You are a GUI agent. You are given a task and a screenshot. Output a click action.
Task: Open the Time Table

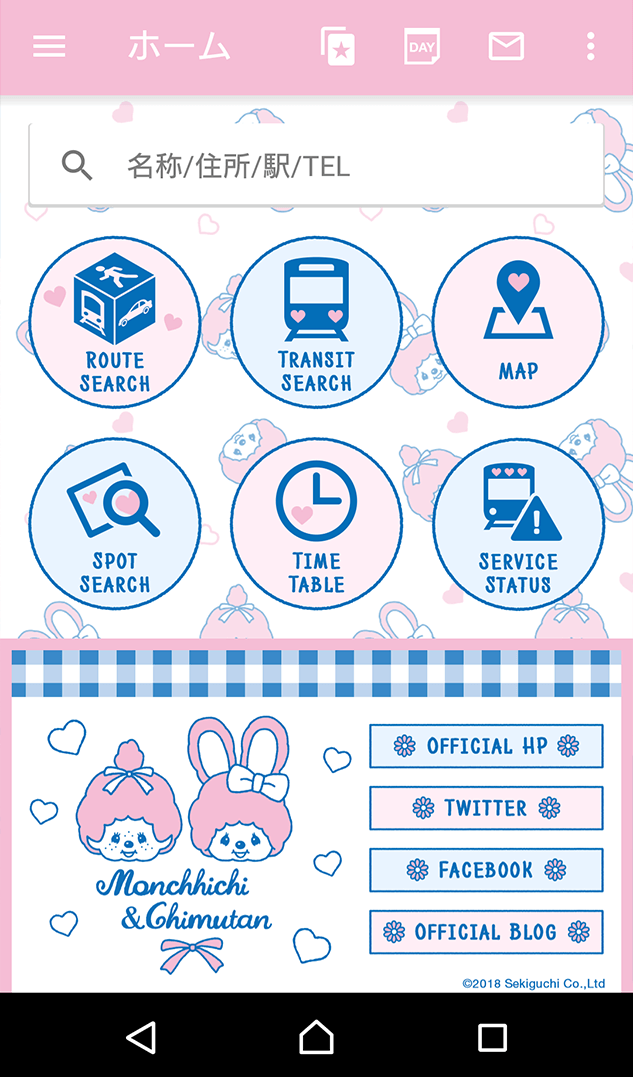(316, 523)
